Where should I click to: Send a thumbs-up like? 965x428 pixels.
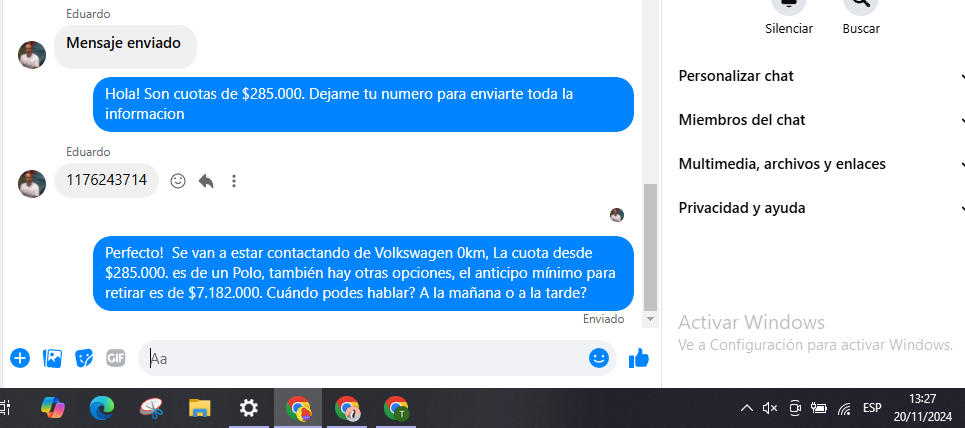point(638,358)
